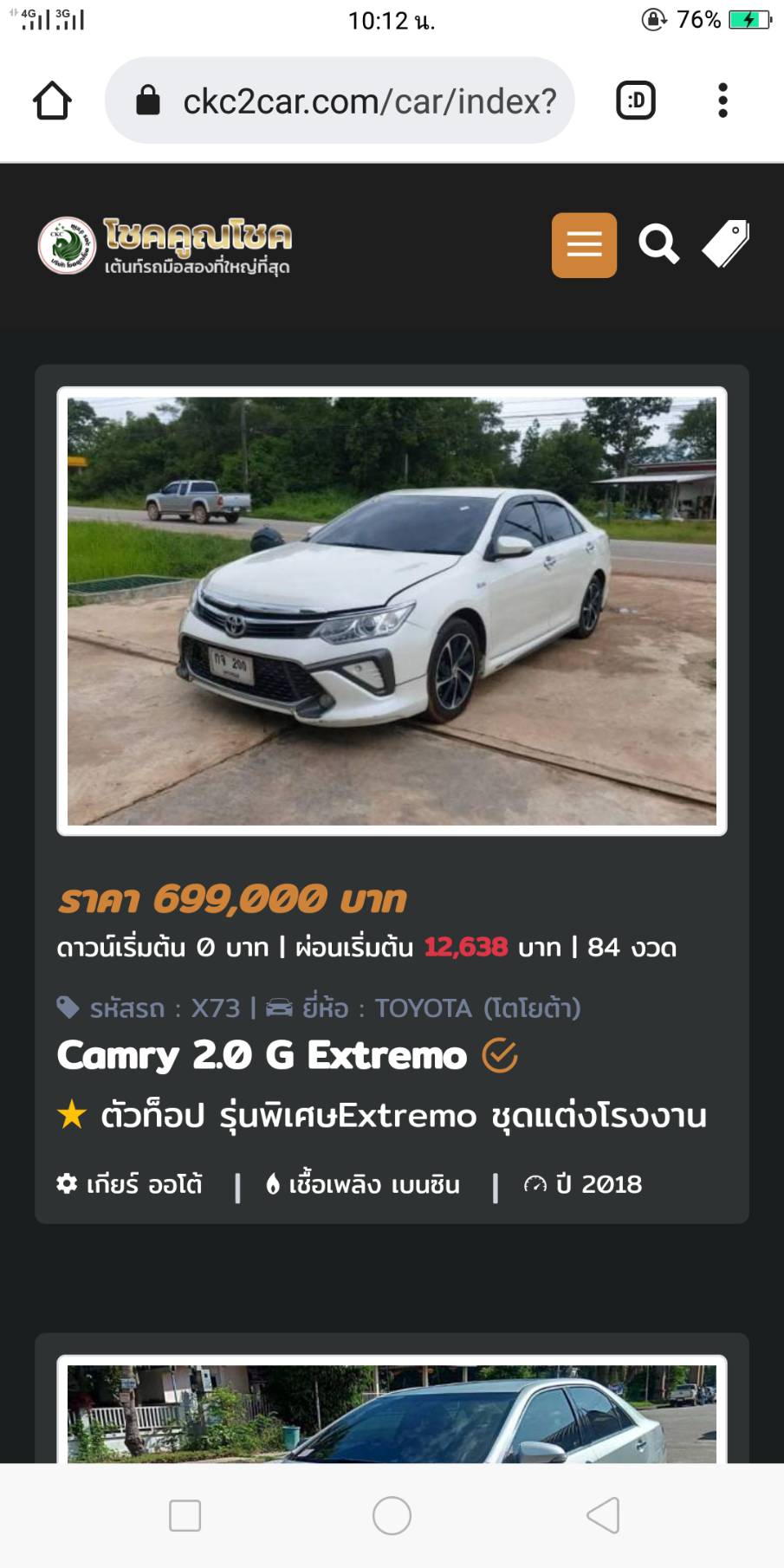This screenshot has height=1568, width=784.
Task: Go to the browser home page
Action: tap(52, 100)
